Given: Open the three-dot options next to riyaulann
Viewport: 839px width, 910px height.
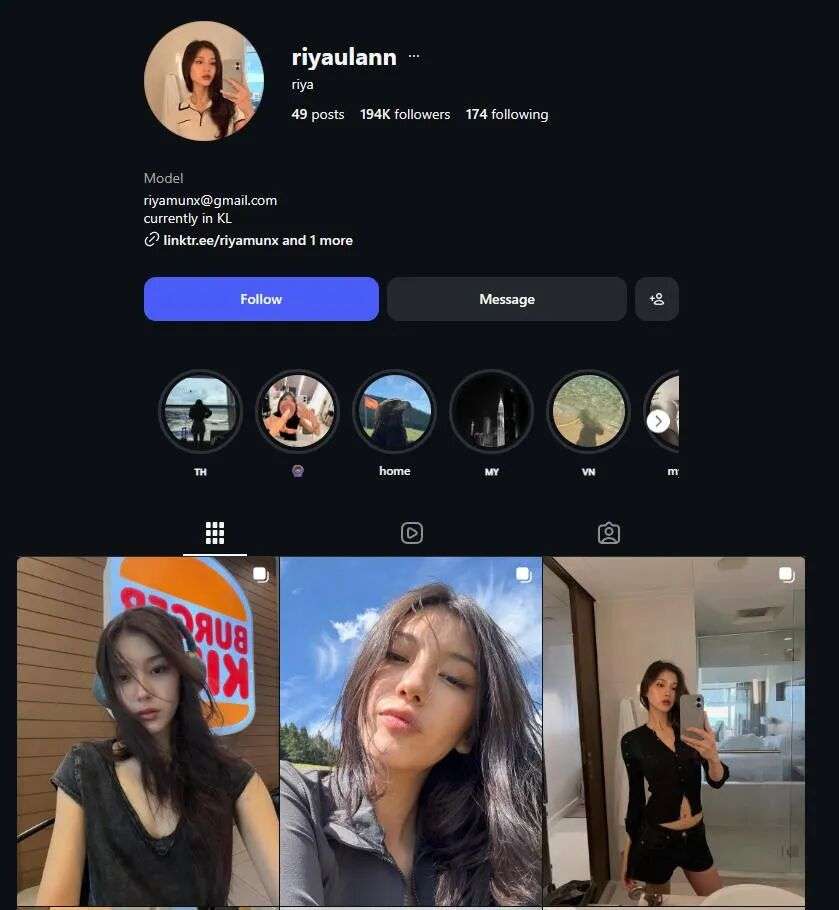Looking at the screenshot, I should coord(414,57).
